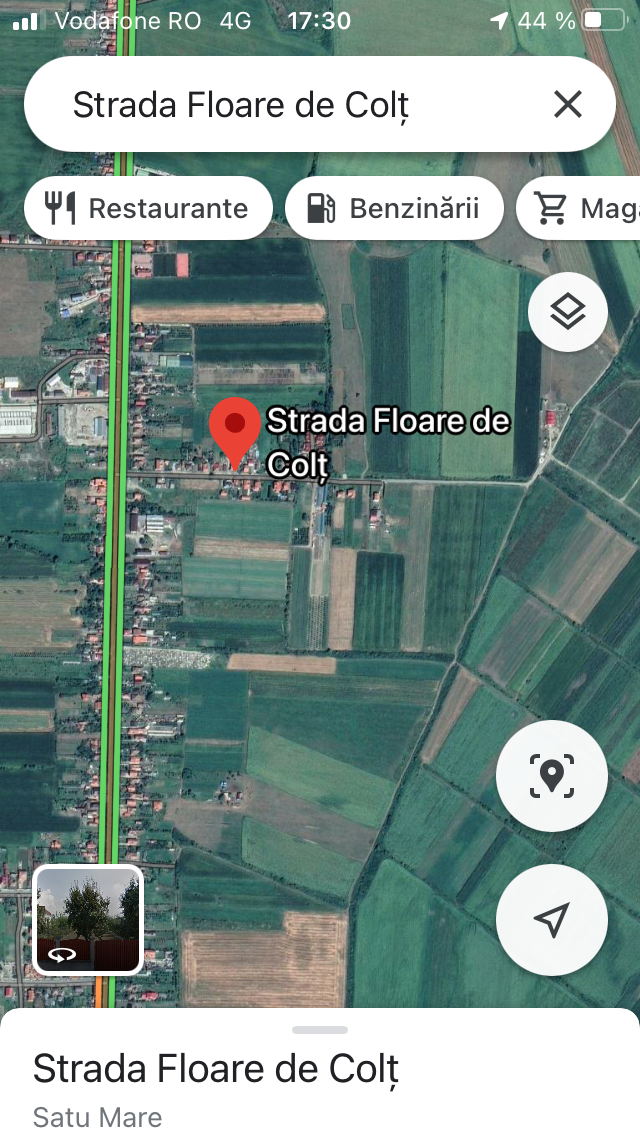The image size is (640, 1136).
Task: Clear the search with the X button
Action: [x=568, y=104]
